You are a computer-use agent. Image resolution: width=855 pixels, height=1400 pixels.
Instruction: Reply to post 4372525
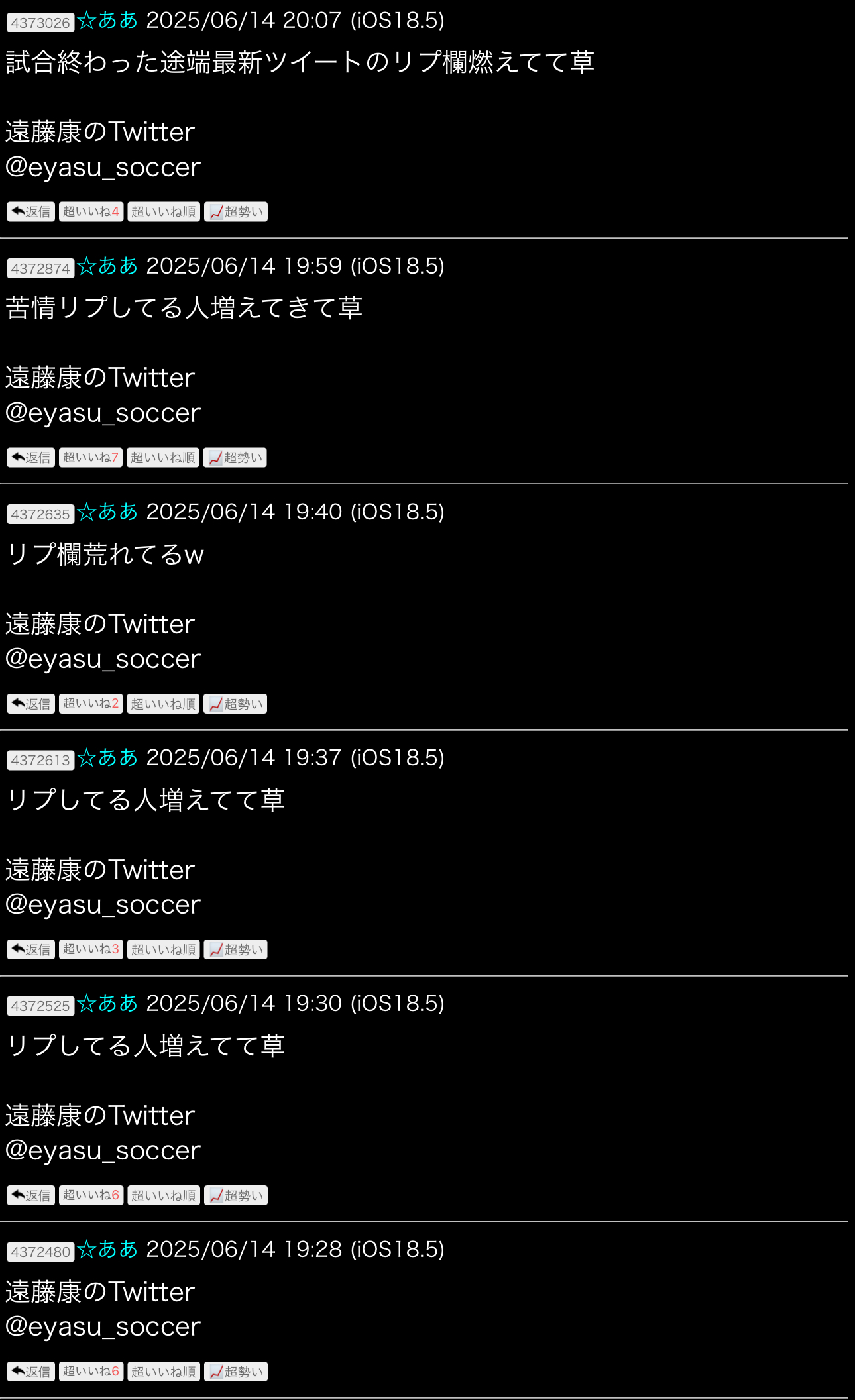coord(30,1195)
